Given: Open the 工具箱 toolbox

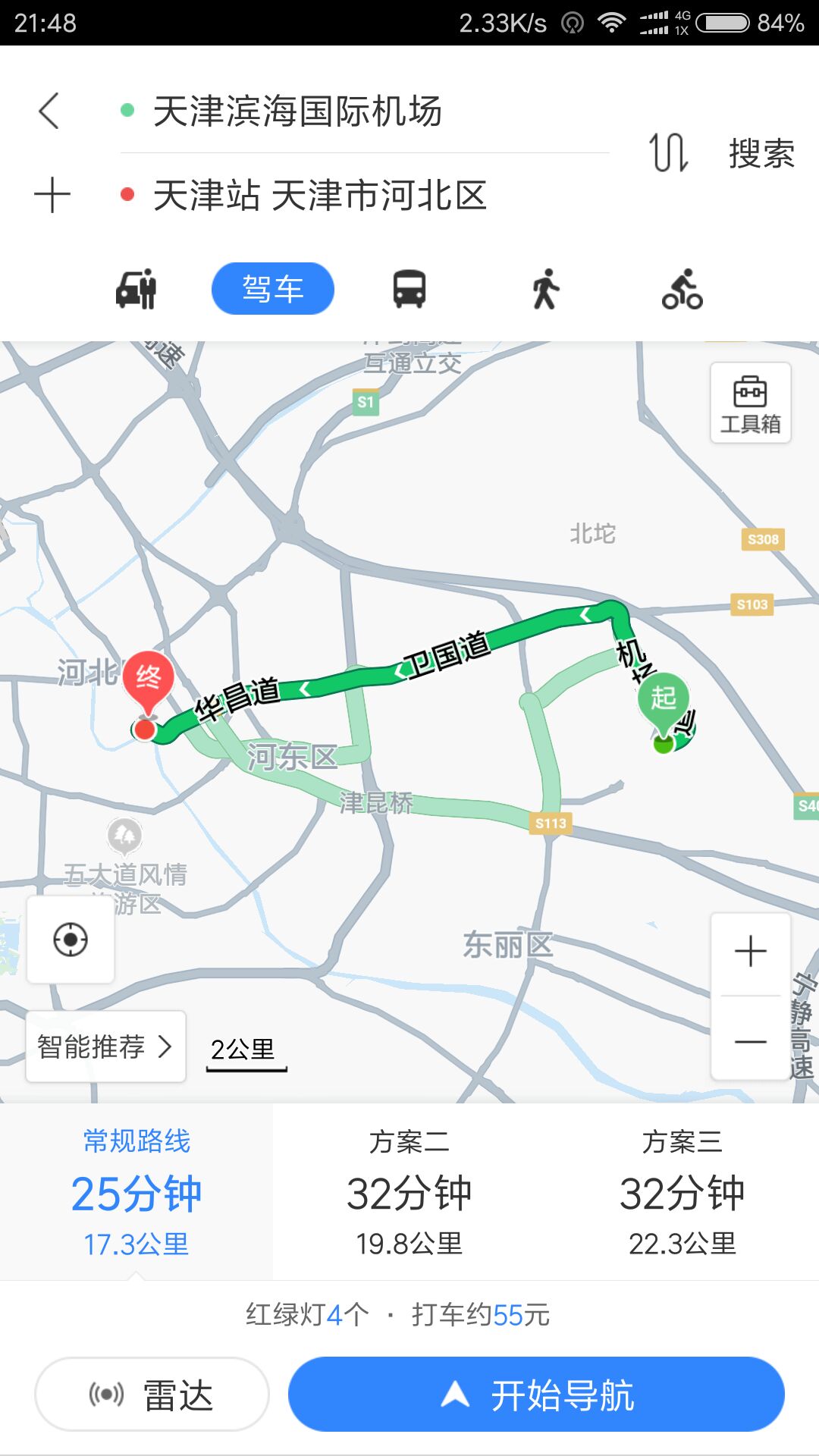Looking at the screenshot, I should (x=750, y=403).
